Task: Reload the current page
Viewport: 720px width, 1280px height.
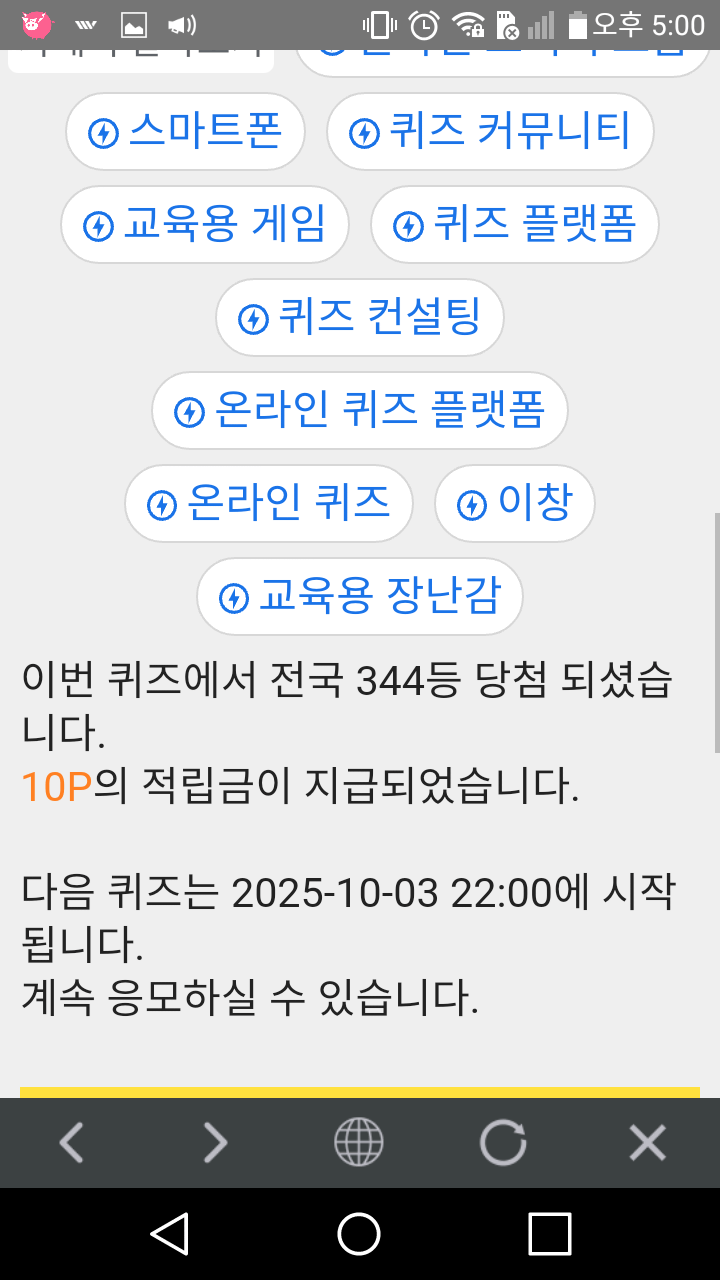Action: (x=503, y=1142)
